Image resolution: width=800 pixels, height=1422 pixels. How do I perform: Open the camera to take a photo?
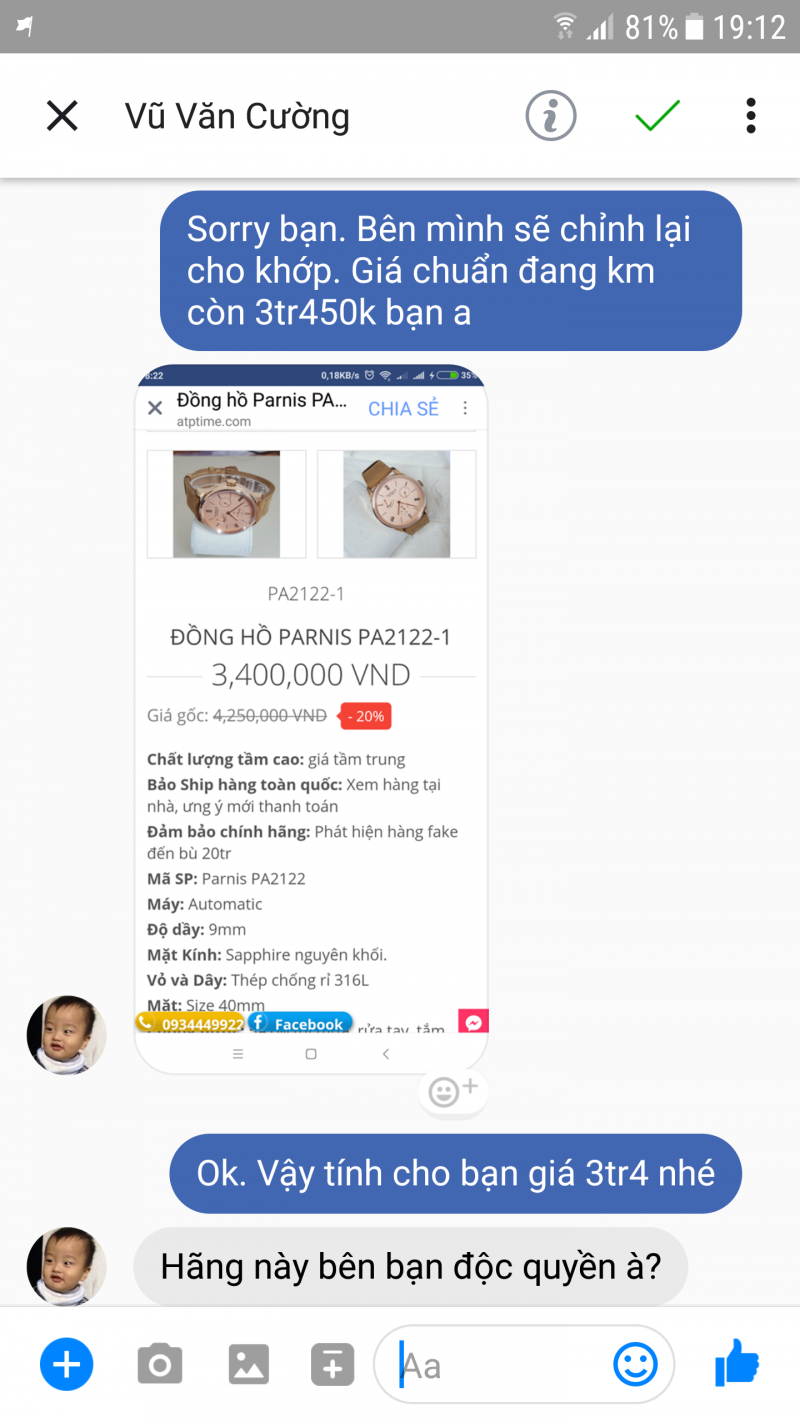[x=160, y=1364]
